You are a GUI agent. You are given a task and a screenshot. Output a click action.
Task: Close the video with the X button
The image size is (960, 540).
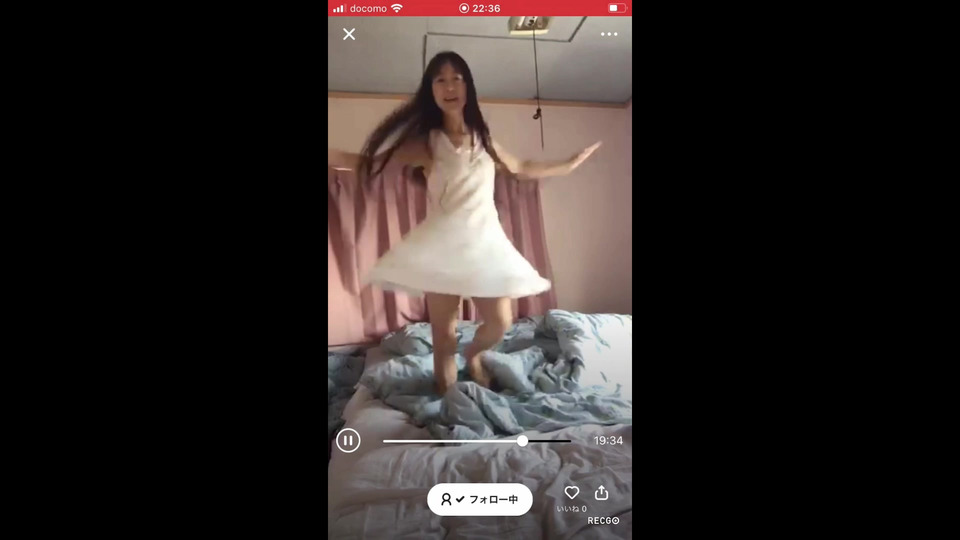pyautogui.click(x=349, y=34)
